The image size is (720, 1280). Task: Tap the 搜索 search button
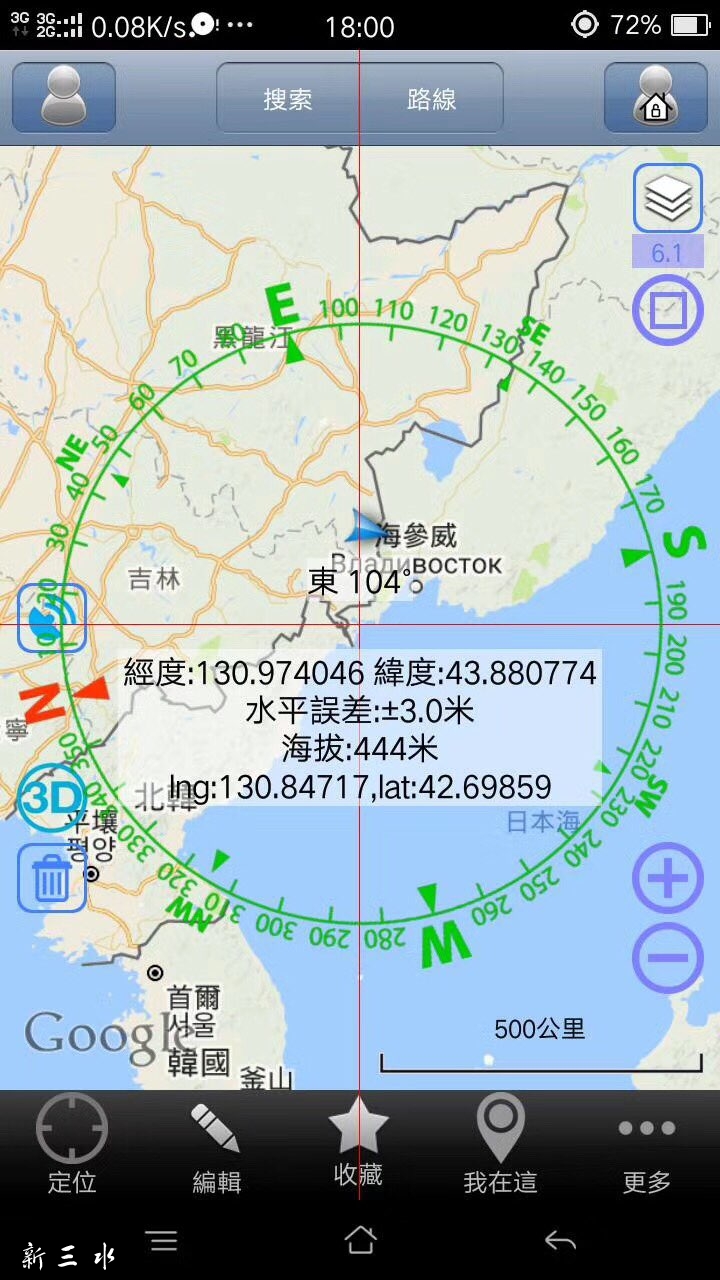(x=288, y=98)
